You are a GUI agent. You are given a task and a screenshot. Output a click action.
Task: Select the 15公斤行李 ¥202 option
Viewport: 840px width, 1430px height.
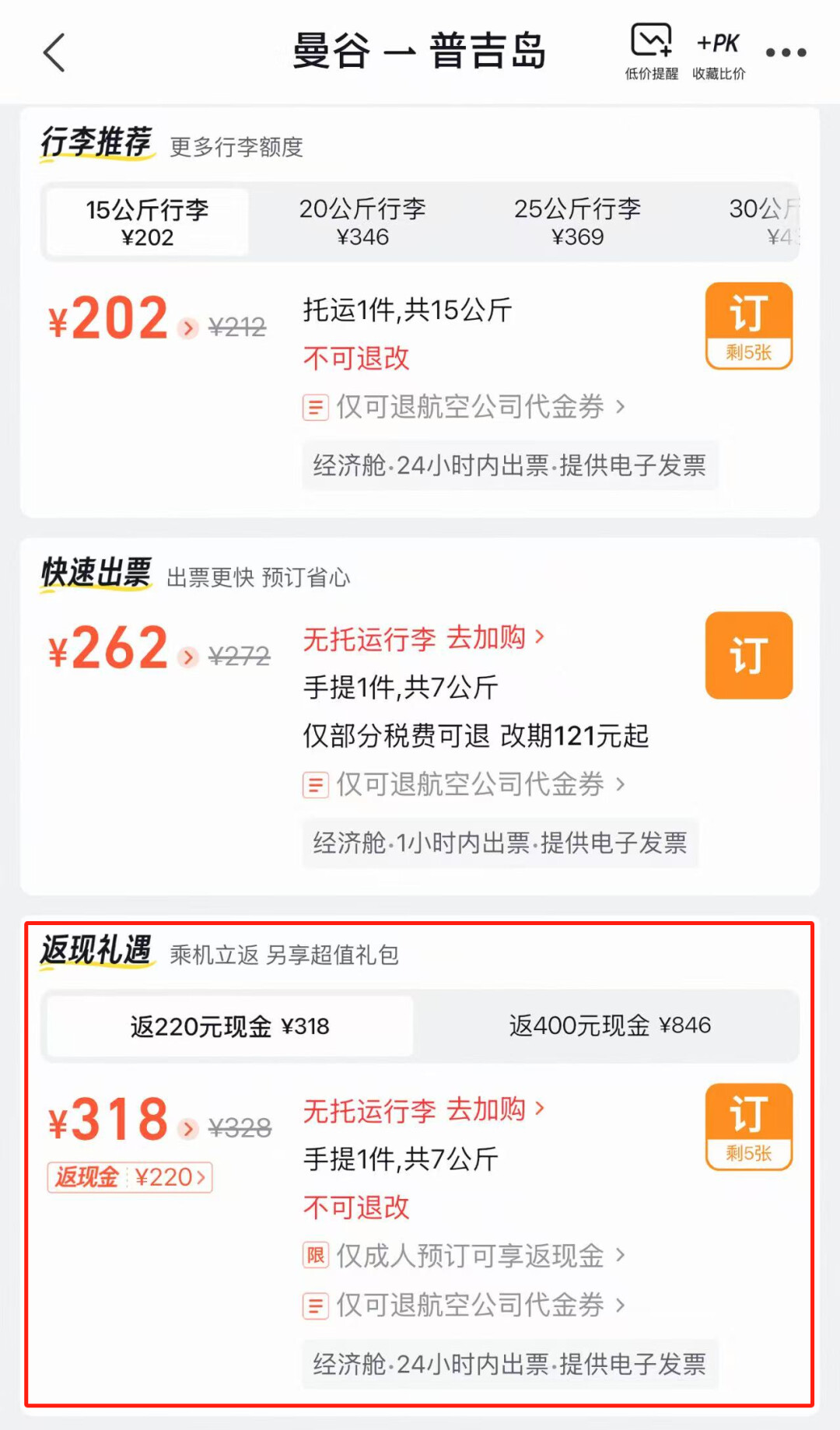[147, 223]
